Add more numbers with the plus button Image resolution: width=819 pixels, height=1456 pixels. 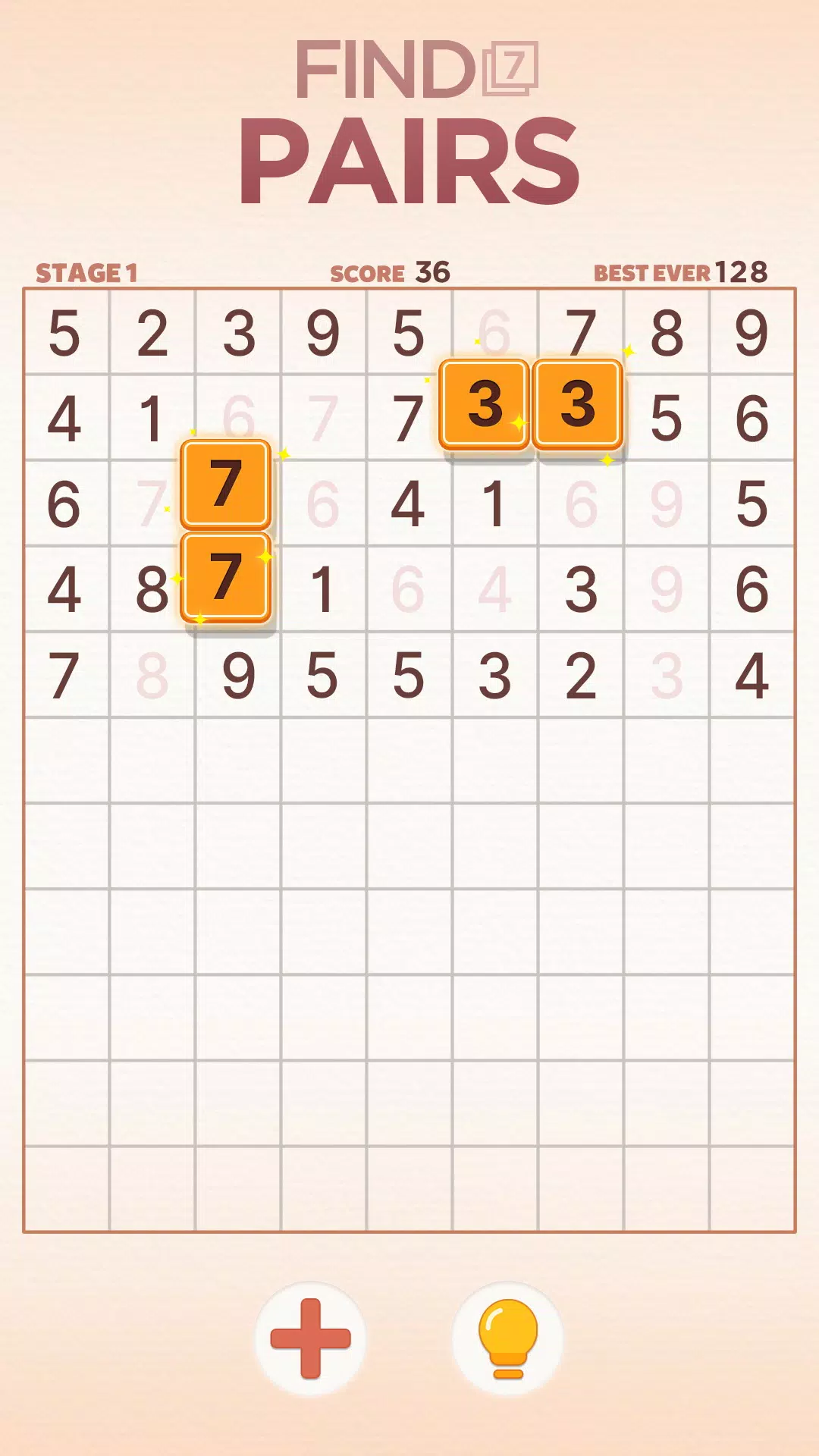(310, 1338)
